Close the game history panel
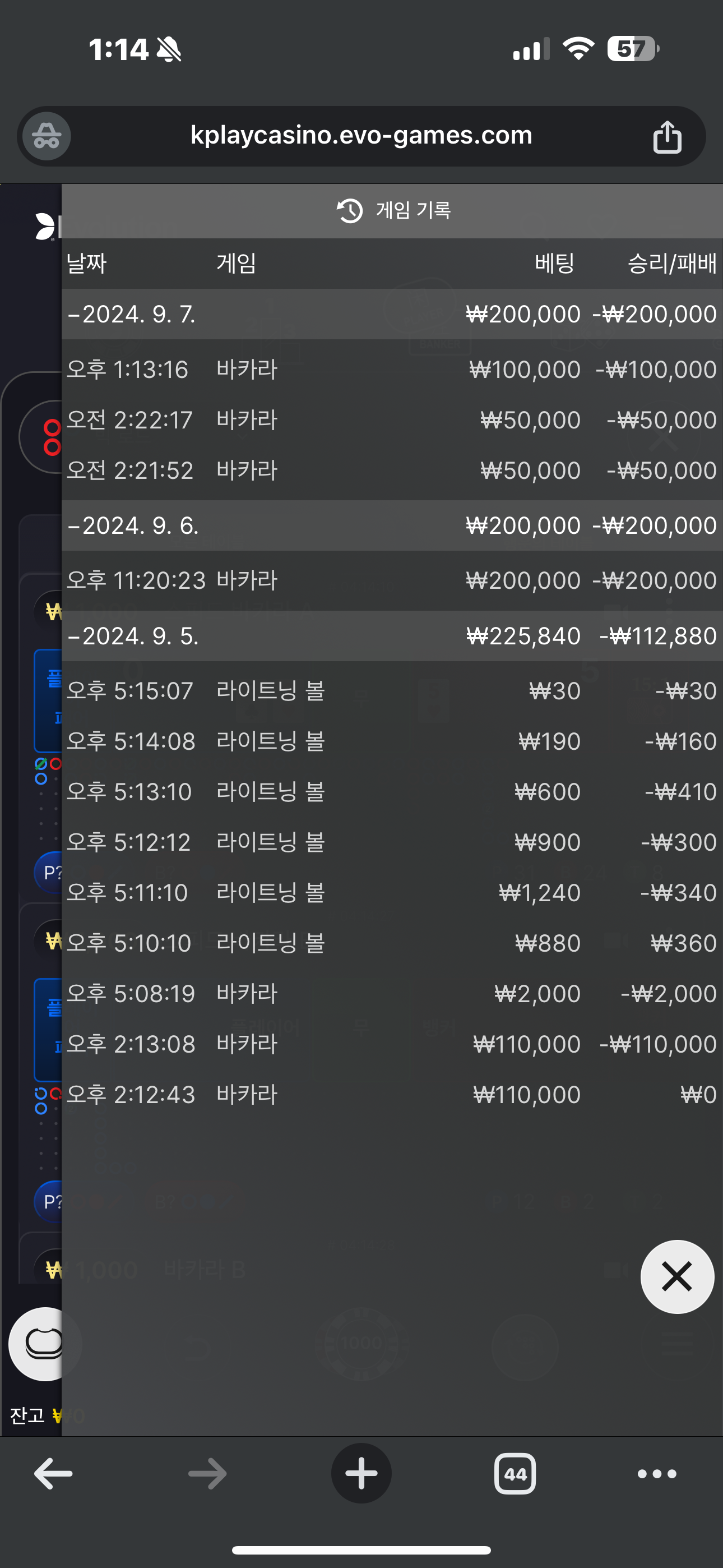The width and height of the screenshot is (723, 1568). coord(676,1276)
